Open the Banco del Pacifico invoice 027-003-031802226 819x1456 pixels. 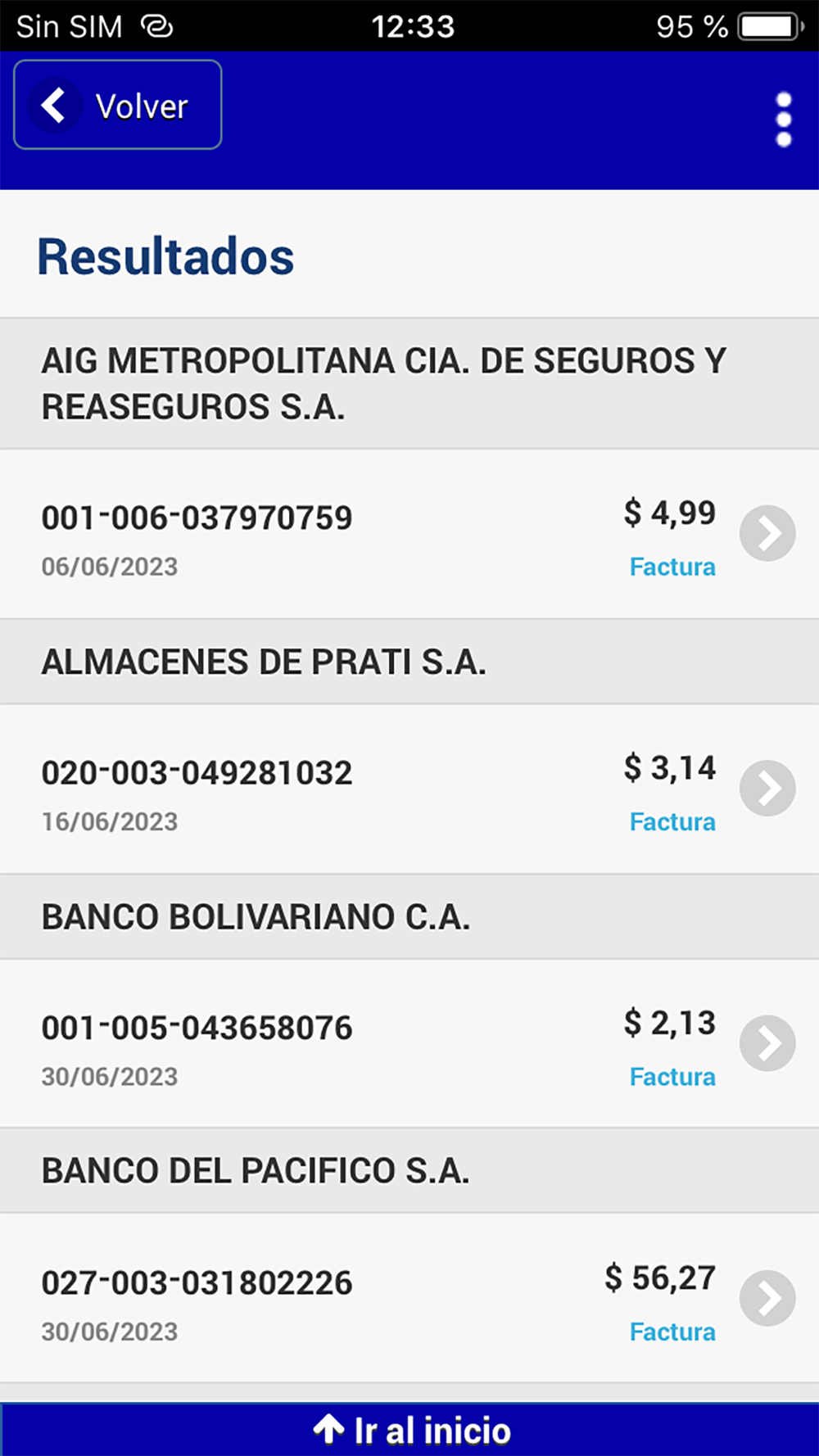coord(409,1298)
